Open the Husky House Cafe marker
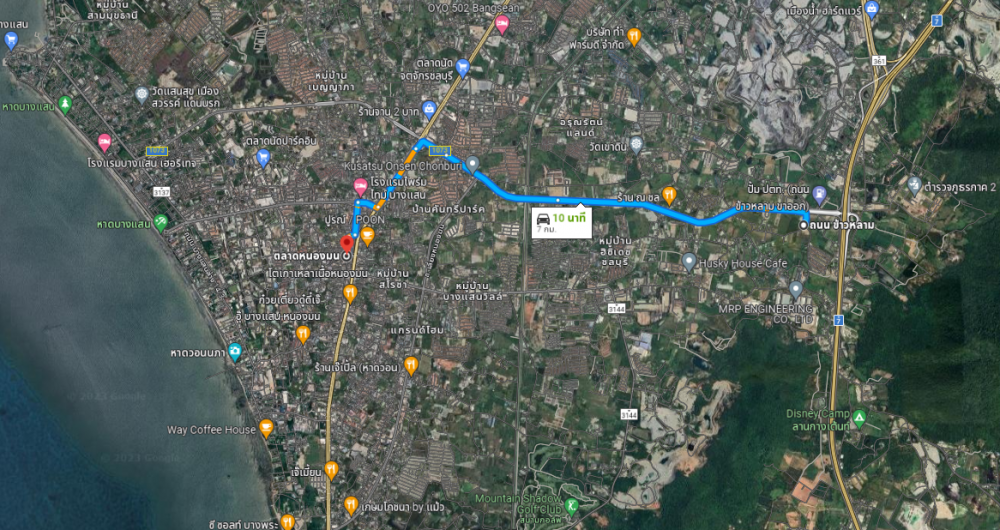The height and width of the screenshot is (530, 1000). tap(689, 262)
